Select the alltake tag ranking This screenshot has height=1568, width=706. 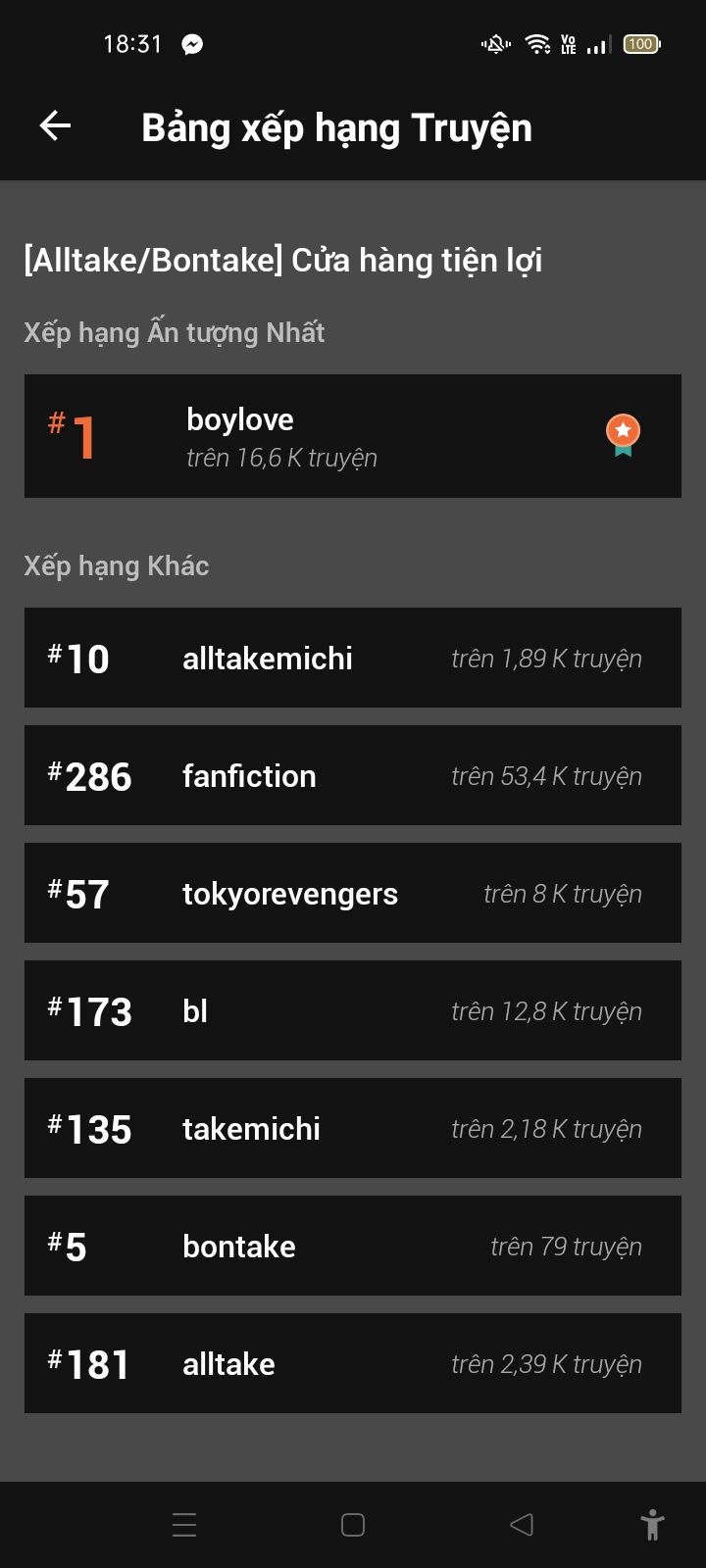[x=352, y=1363]
